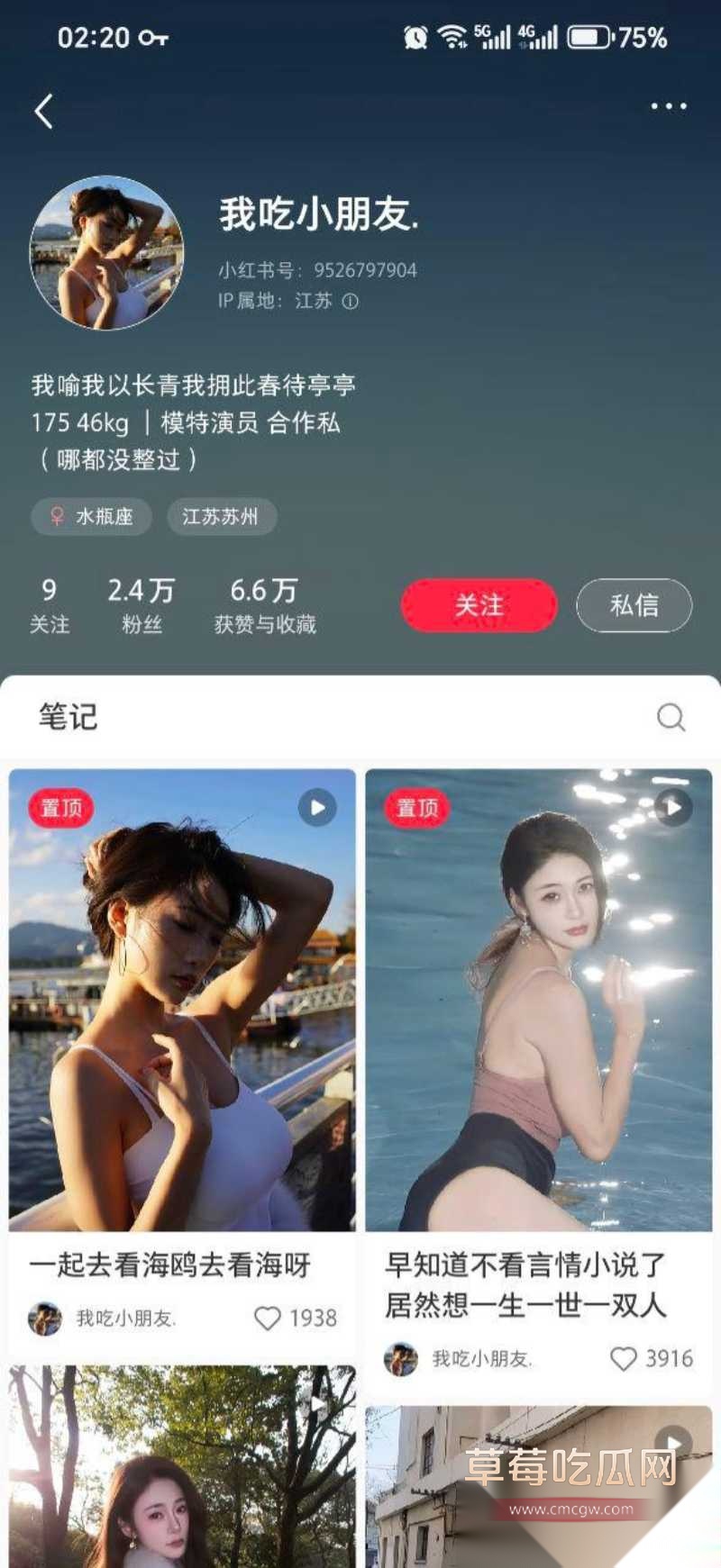721x1568 pixels.
Task: Tap the 置顶 badge on the left note
Action: [61, 808]
